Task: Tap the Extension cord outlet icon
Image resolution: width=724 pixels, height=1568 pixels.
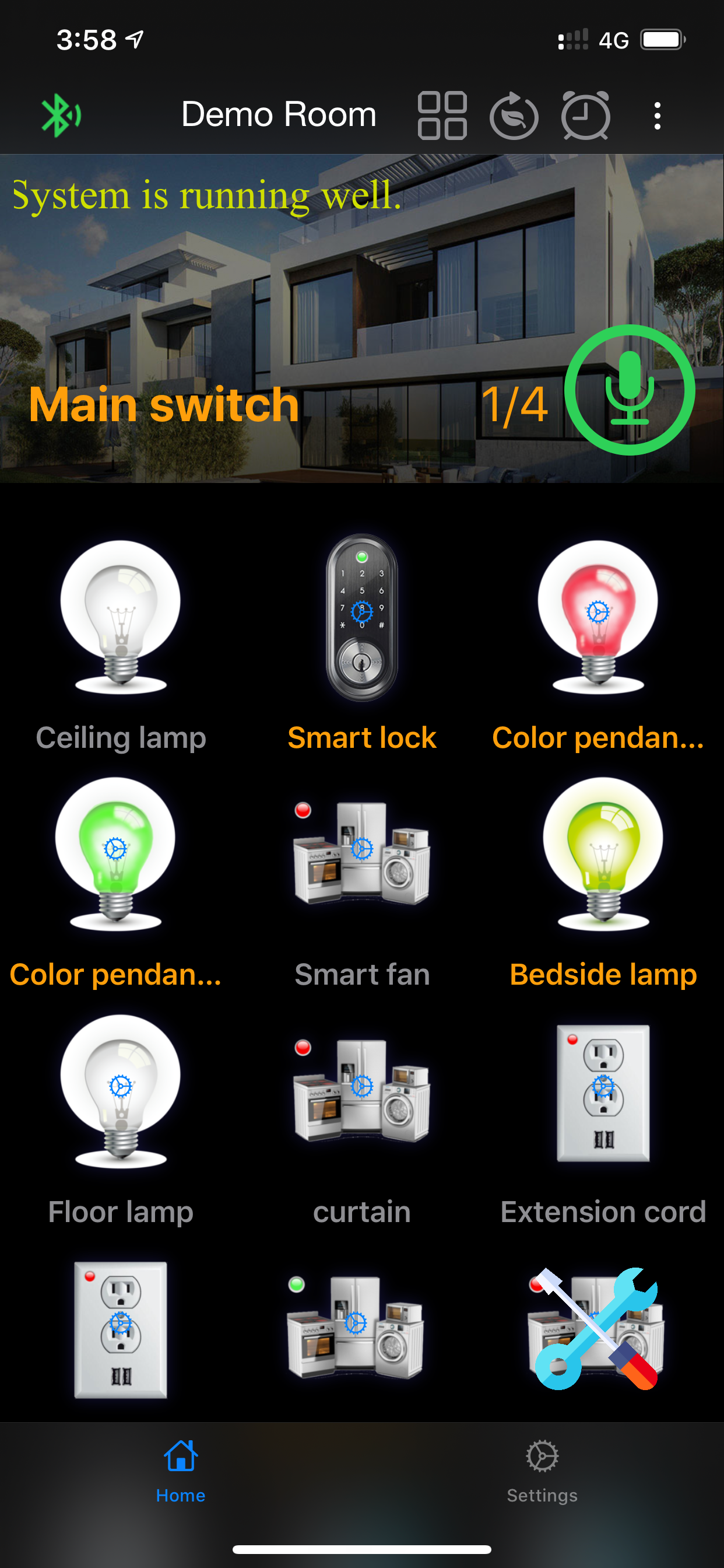Action: pos(602,1093)
